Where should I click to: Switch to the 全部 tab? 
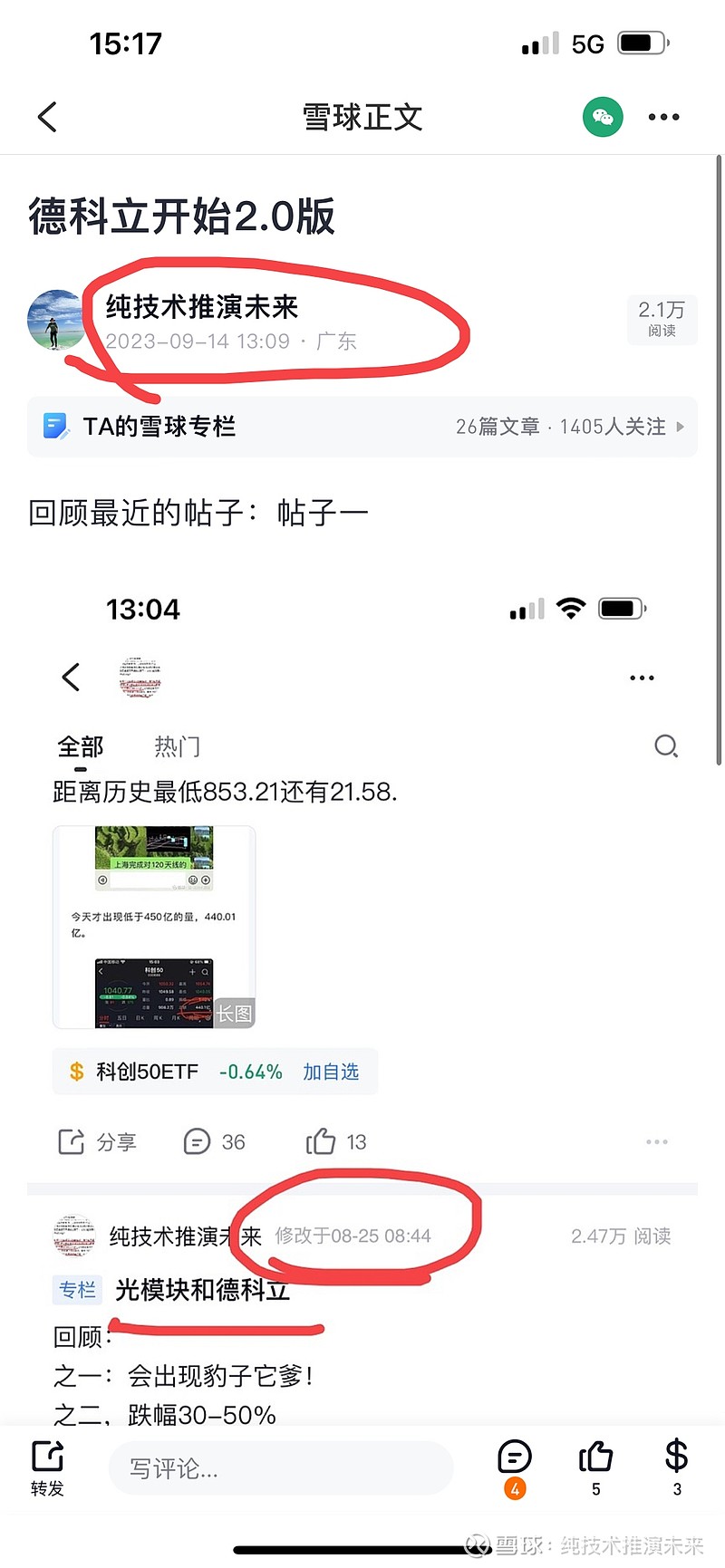tap(80, 746)
